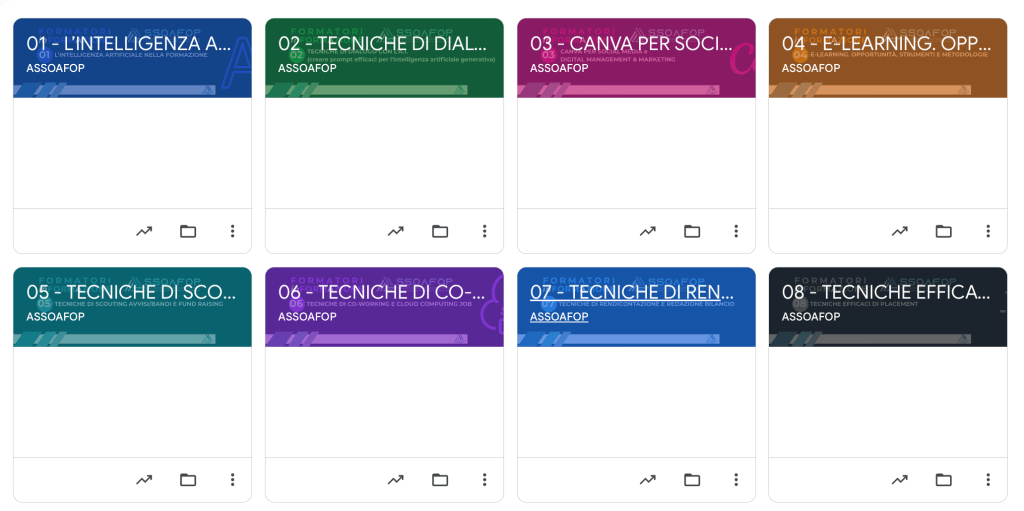1024x511 pixels.
Task: Open the 04 - E-LEARNING. OPP... class
Action: coord(886,44)
